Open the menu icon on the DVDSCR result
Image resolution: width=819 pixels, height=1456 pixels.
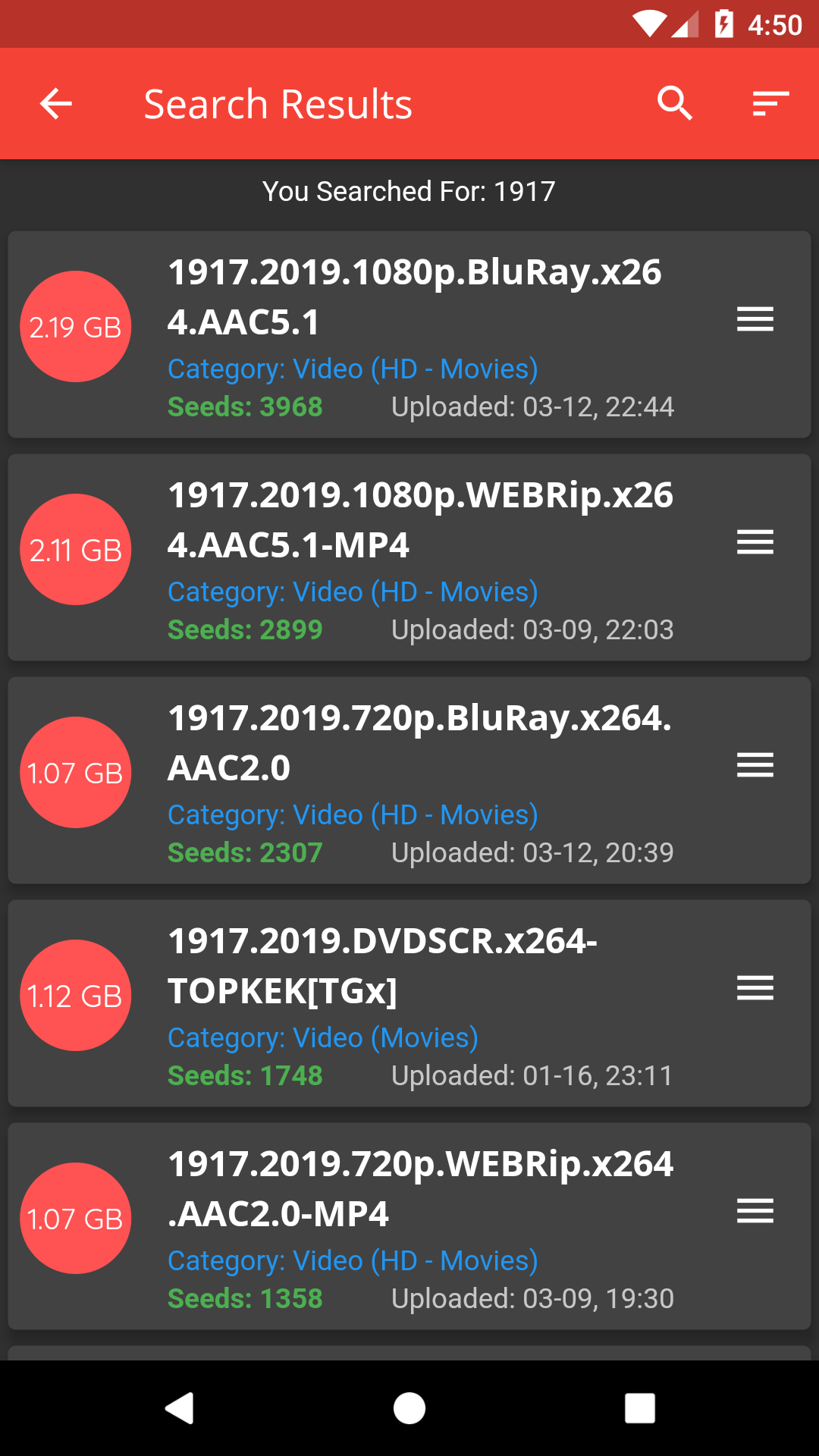755,988
